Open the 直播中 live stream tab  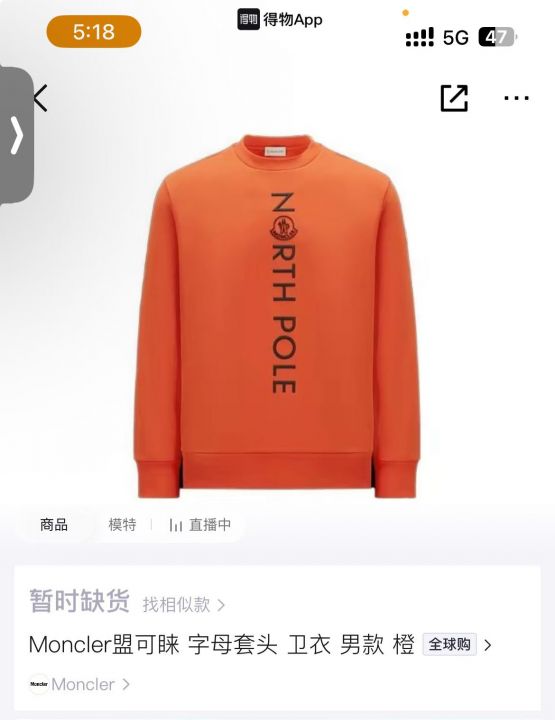(200, 524)
